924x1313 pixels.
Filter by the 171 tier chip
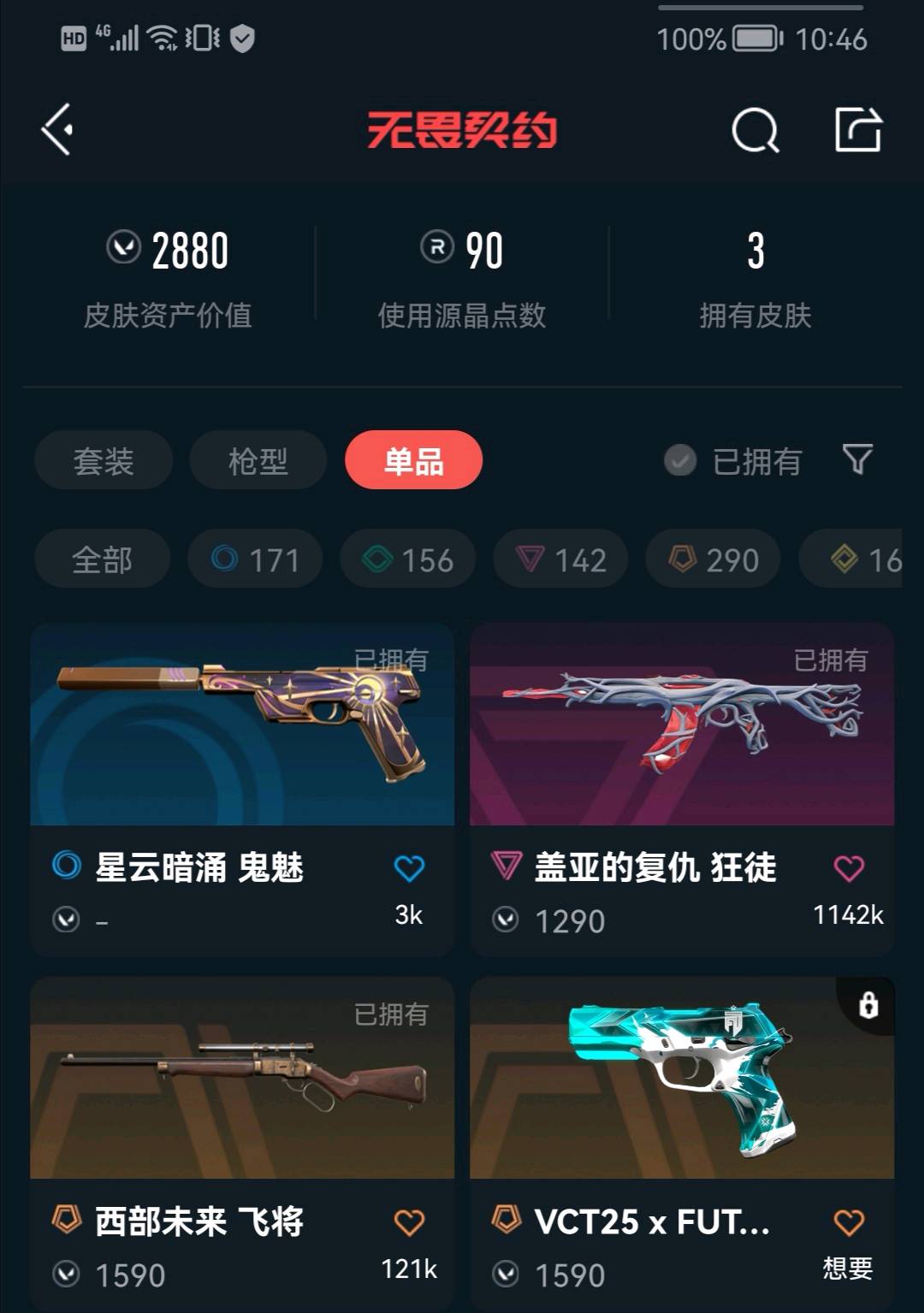tap(255, 559)
